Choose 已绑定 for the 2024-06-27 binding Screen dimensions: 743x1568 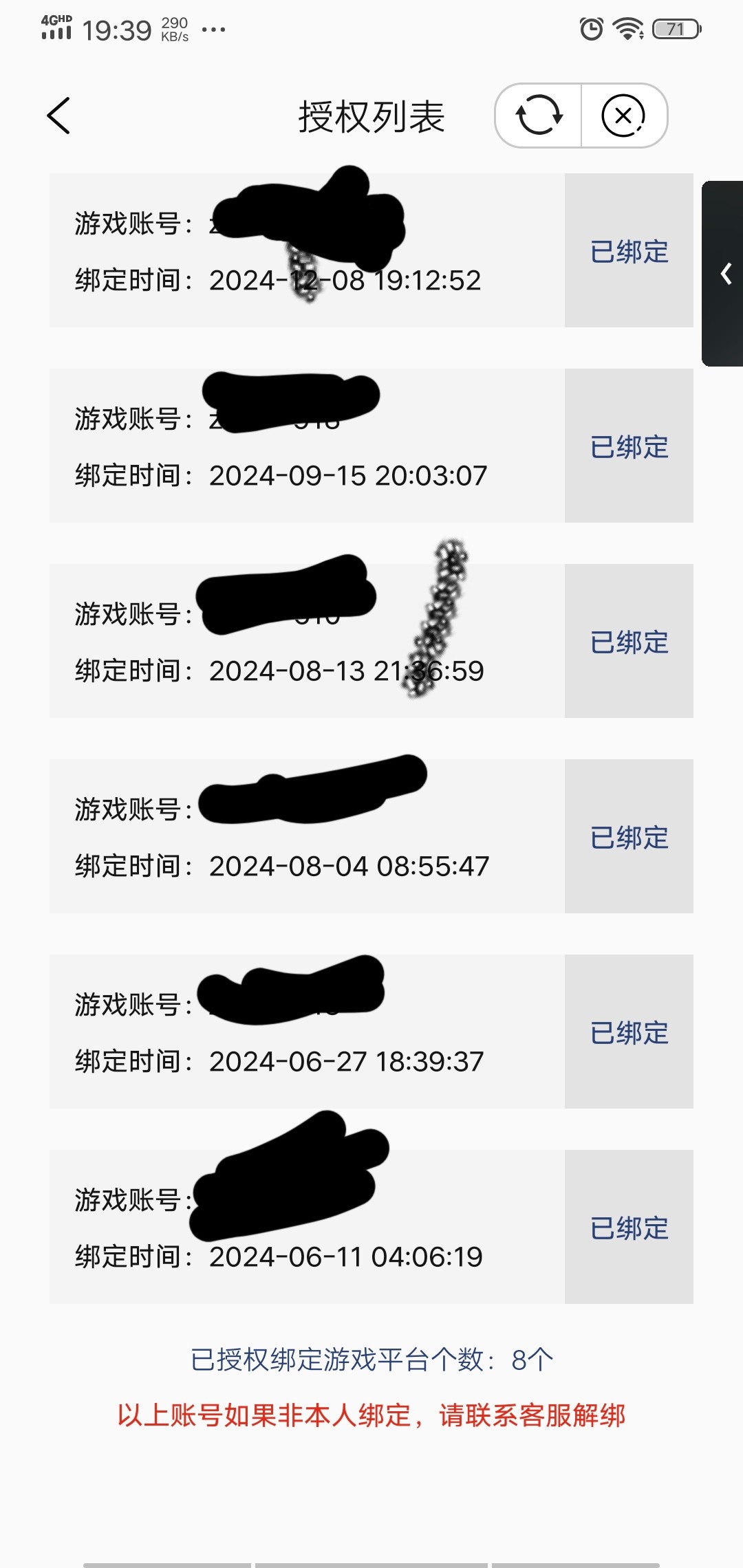click(629, 1032)
